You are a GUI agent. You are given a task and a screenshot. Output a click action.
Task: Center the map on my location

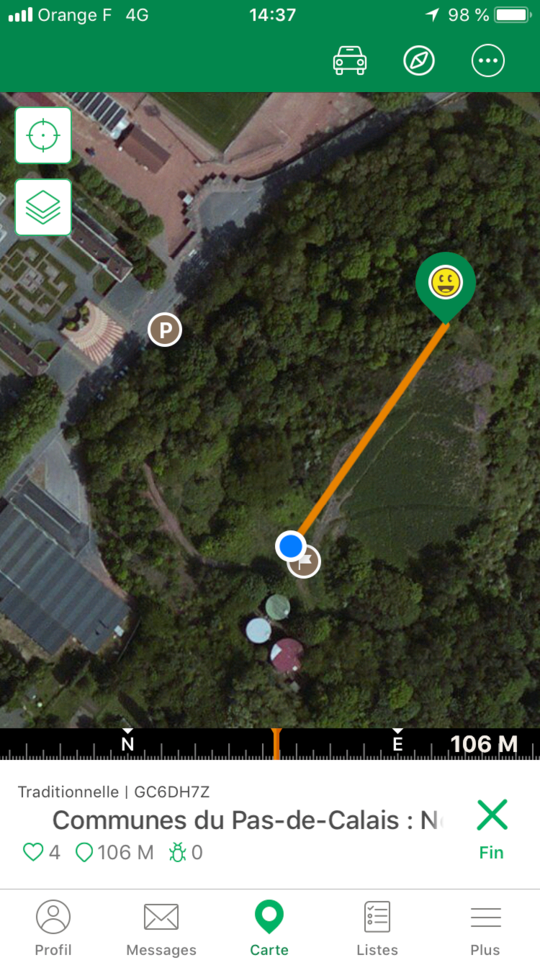tap(43, 135)
